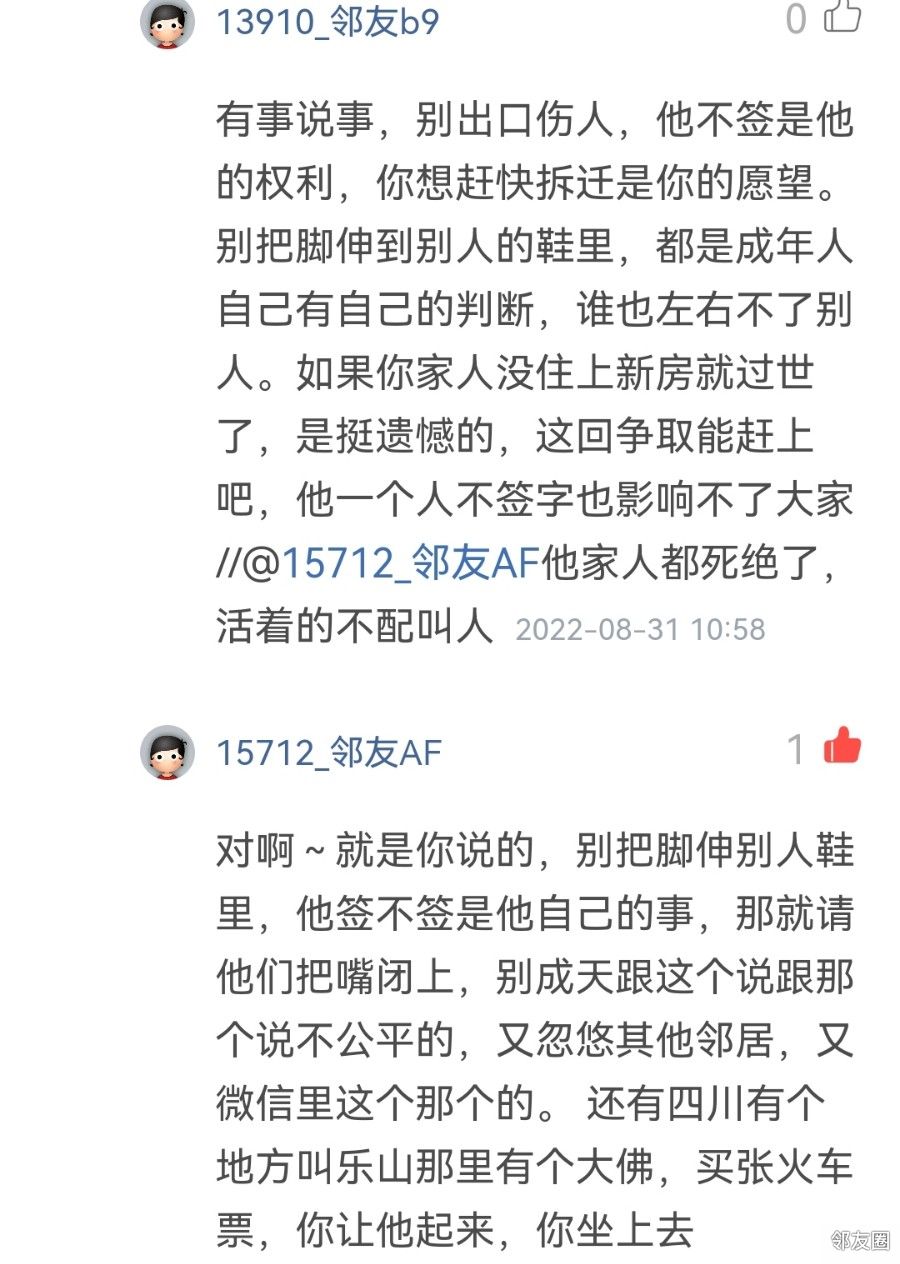
Task: Open the 13910_邻友b9 username profile
Action: pyautogui.click(x=328, y=22)
